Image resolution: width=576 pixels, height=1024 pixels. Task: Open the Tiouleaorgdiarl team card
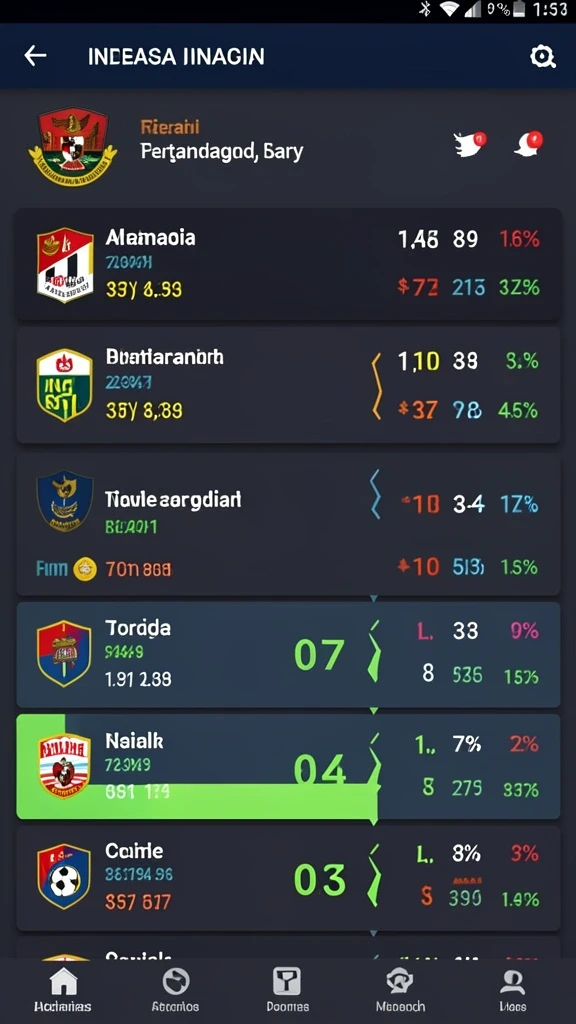click(x=288, y=524)
